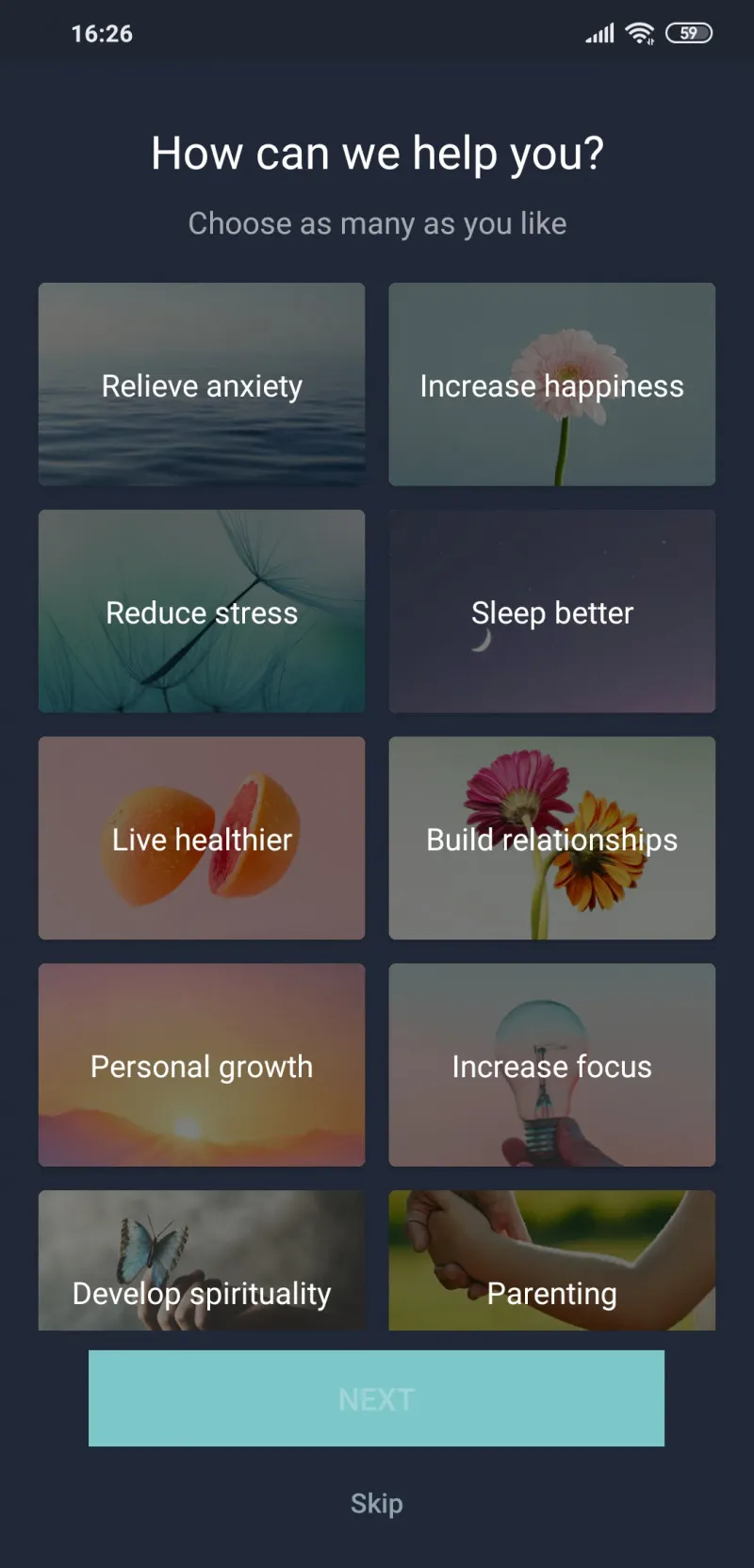Image resolution: width=754 pixels, height=1568 pixels.
Task: Select the Relieve anxiety goal card
Action: point(202,384)
